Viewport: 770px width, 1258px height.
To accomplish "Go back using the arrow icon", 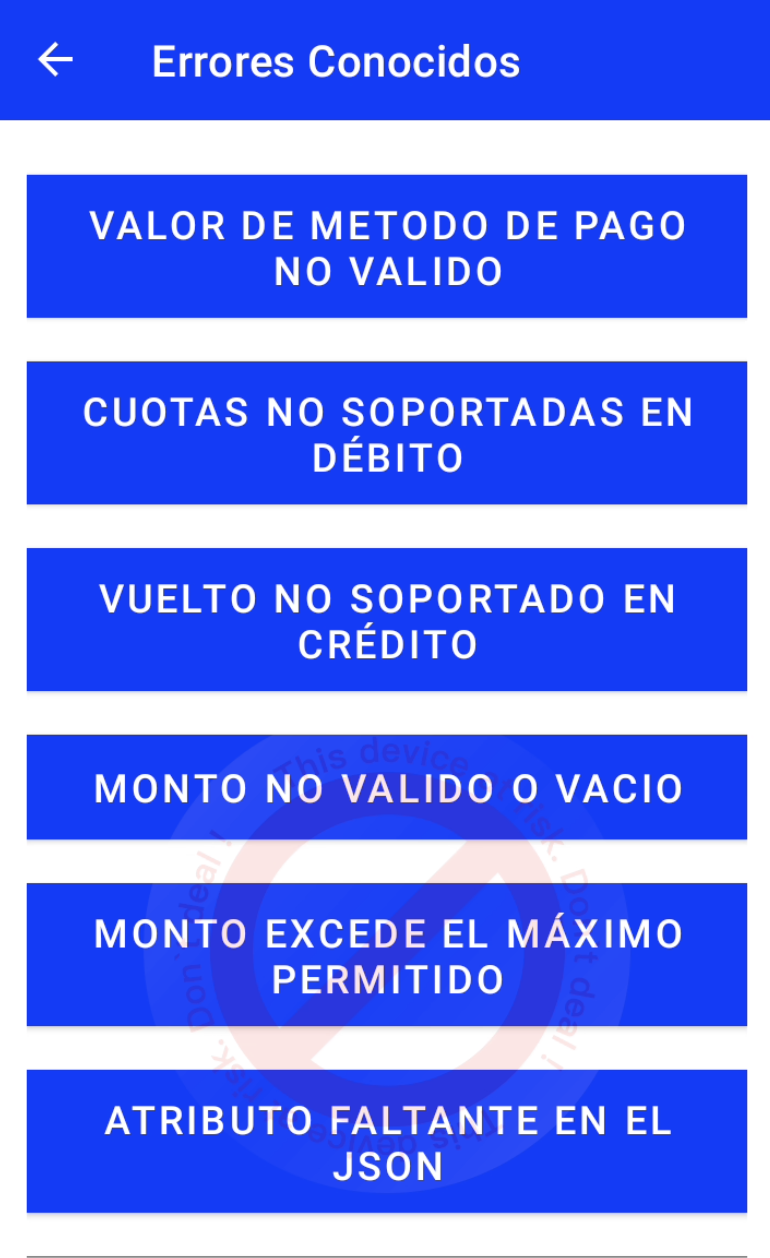I will pyautogui.click(x=56, y=61).
